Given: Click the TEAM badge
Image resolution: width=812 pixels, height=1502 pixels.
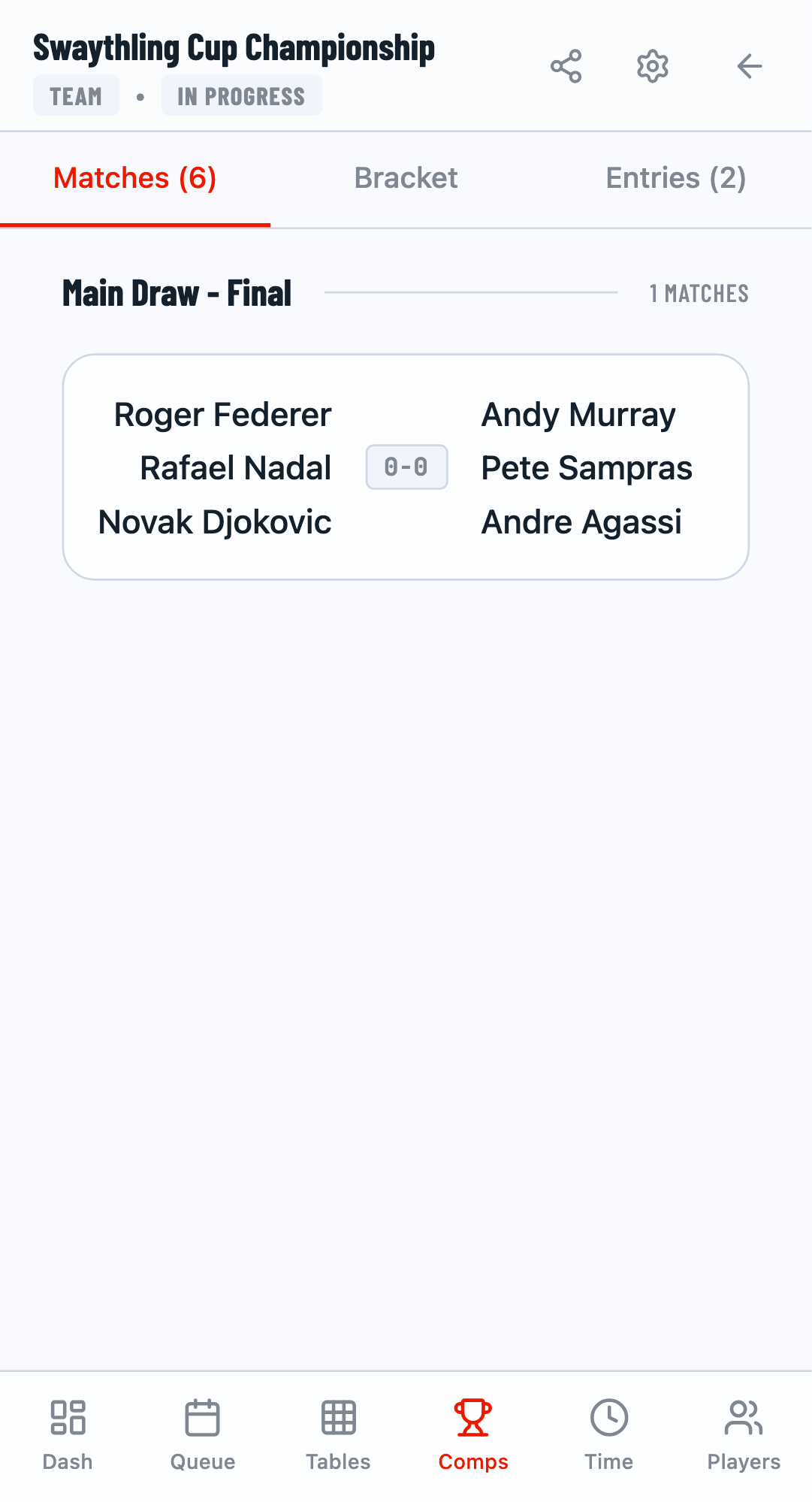Looking at the screenshot, I should (76, 95).
